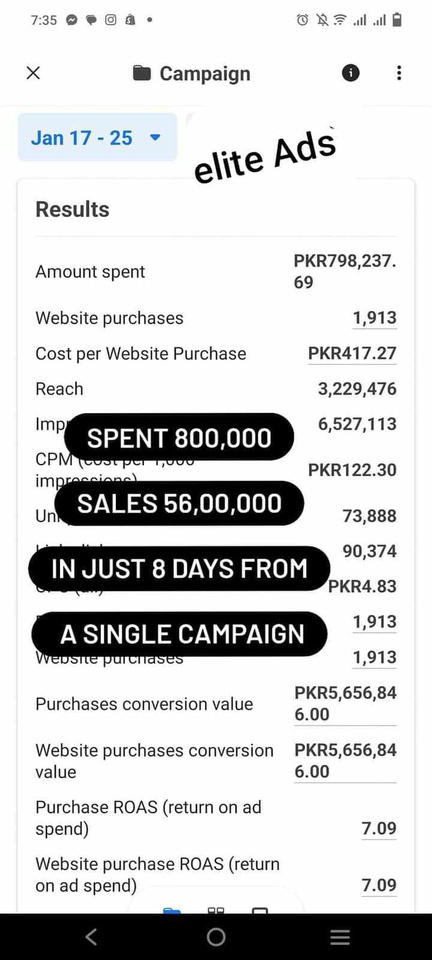Close the Campaign results screen
The width and height of the screenshot is (432, 960).
[34, 73]
